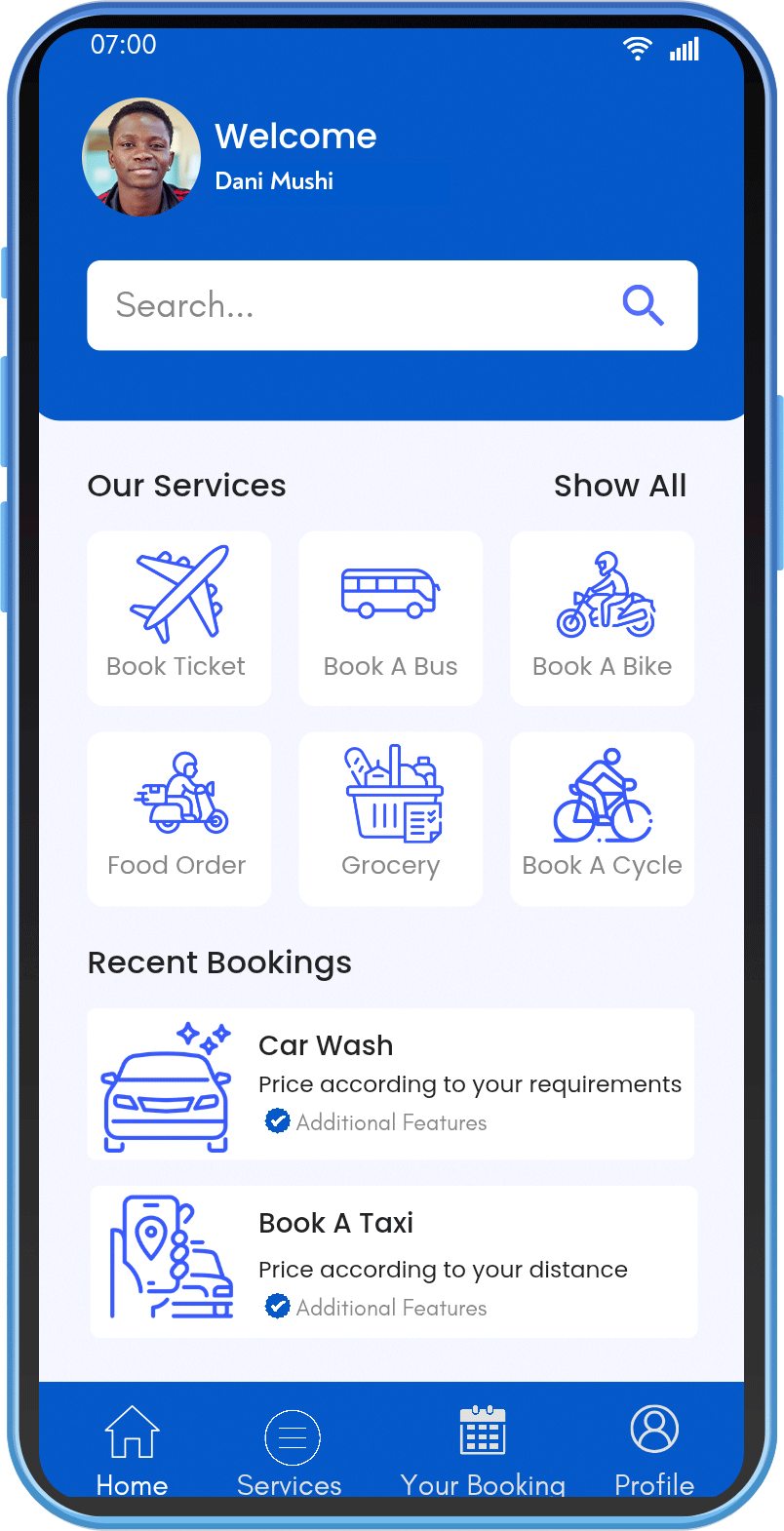
Task: Show all services
Action: pos(619,486)
